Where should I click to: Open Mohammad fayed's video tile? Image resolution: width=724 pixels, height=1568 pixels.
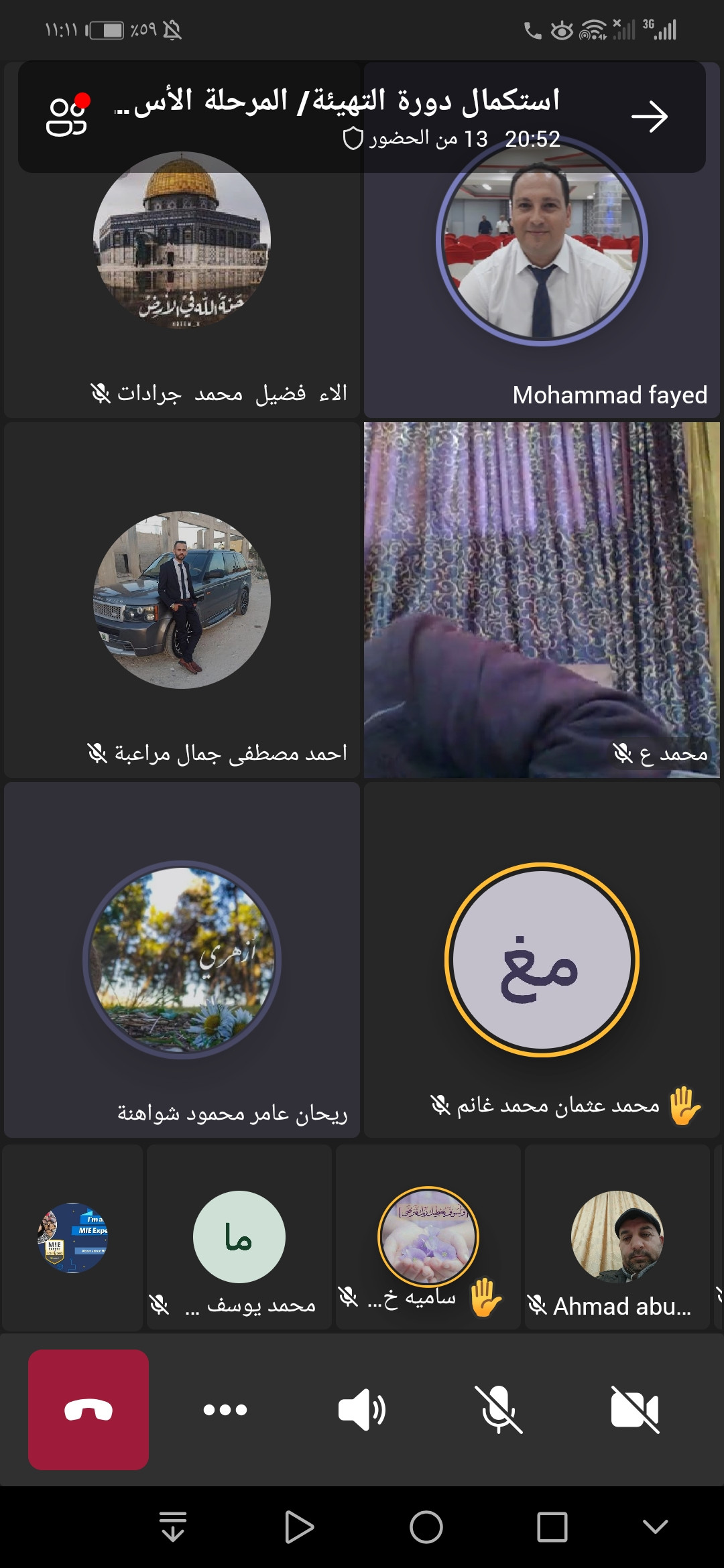pos(542,268)
